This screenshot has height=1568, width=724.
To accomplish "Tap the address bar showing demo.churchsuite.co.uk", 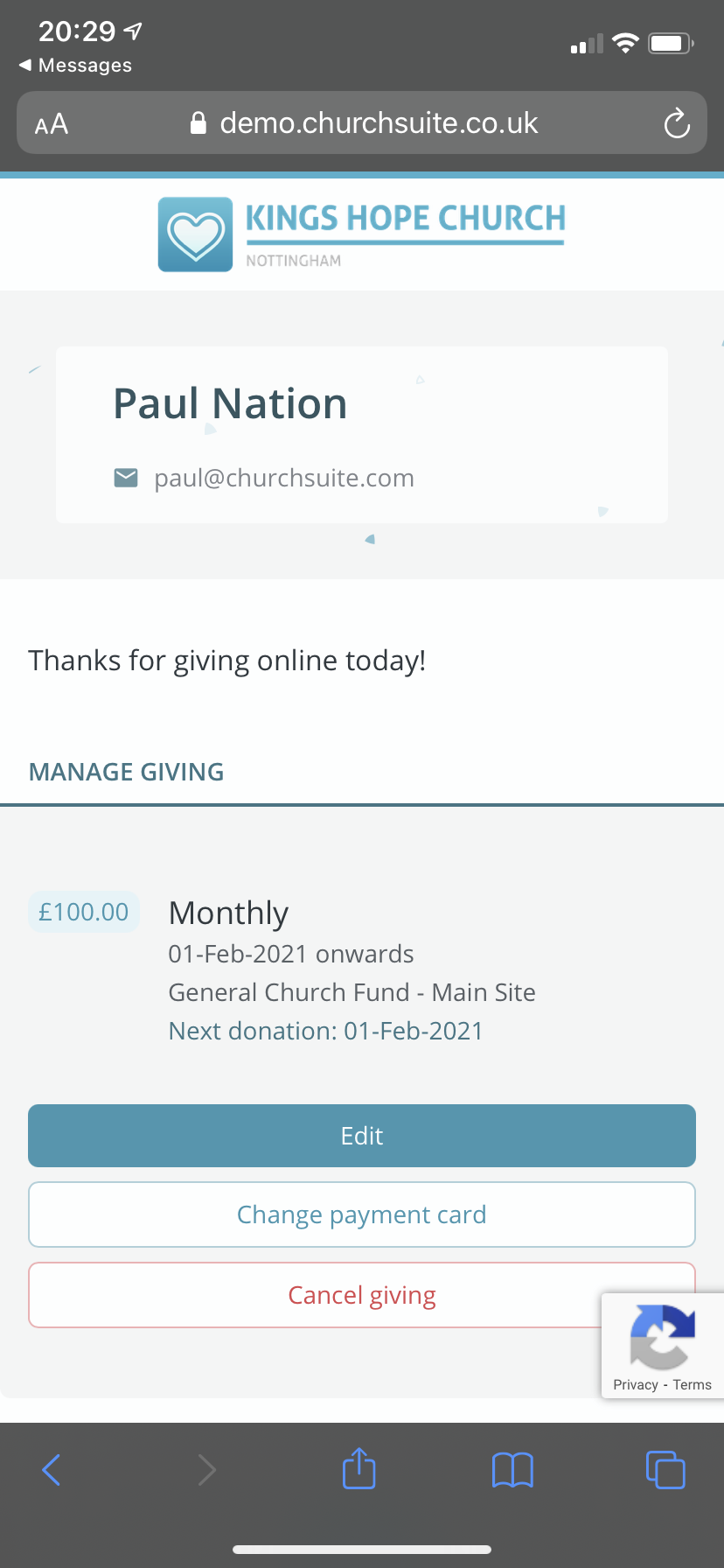I will tap(379, 122).
